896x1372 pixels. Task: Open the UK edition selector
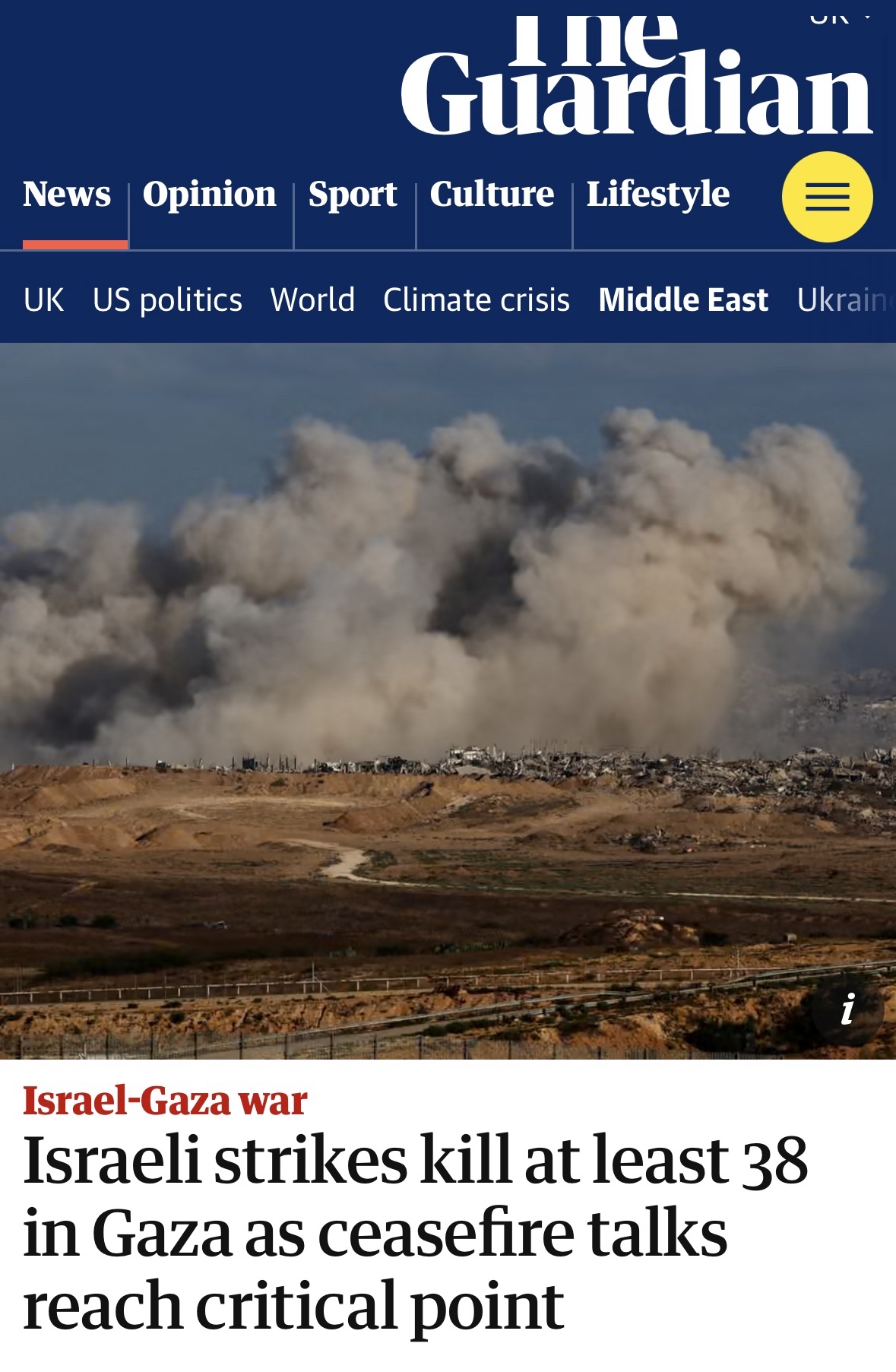[x=840, y=14]
